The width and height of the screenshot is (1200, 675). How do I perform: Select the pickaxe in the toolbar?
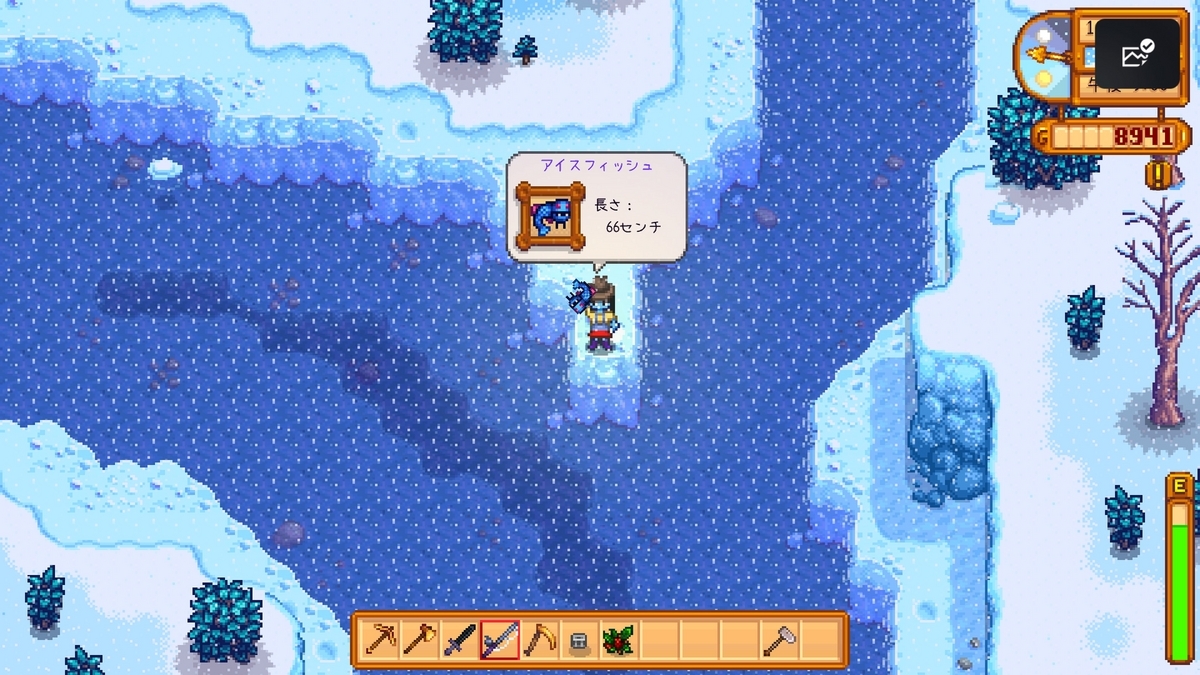coord(381,640)
